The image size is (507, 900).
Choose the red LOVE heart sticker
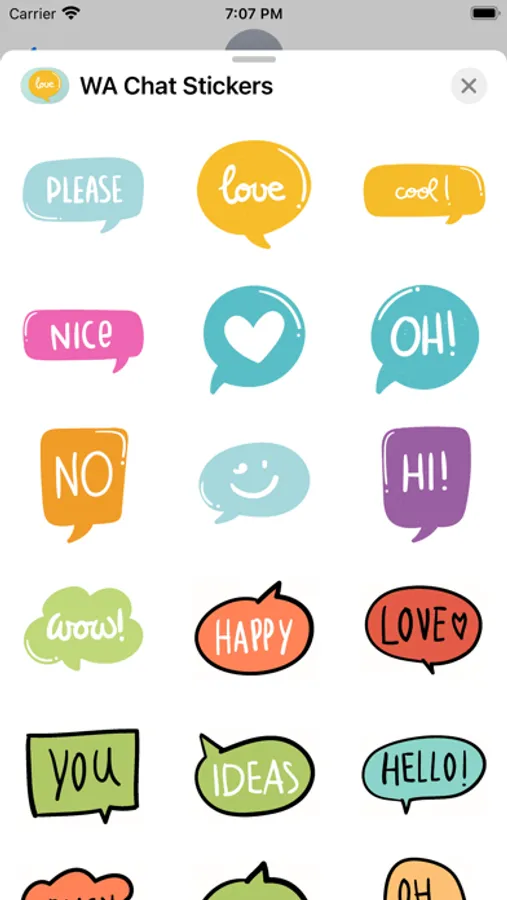tap(424, 630)
